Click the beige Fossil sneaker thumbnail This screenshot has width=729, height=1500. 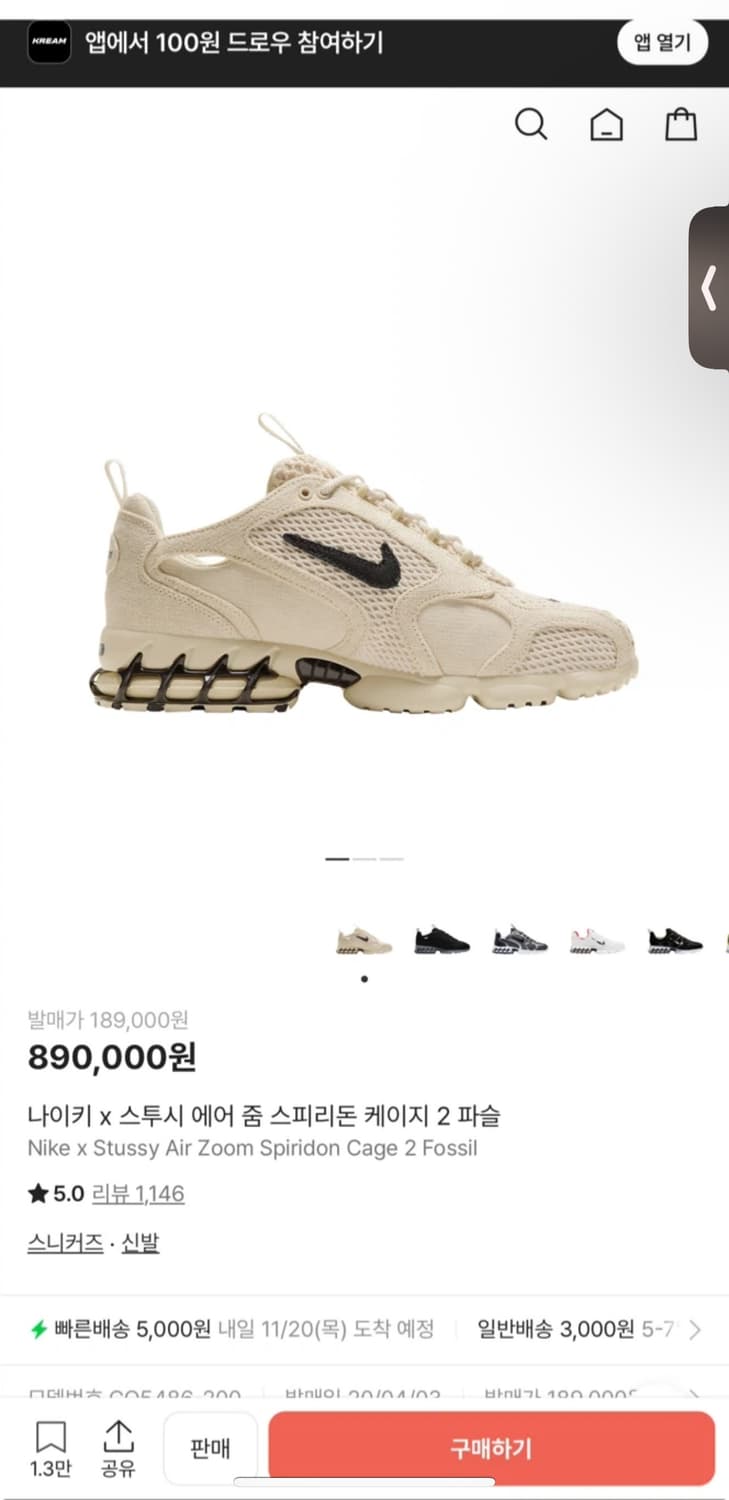(363, 940)
